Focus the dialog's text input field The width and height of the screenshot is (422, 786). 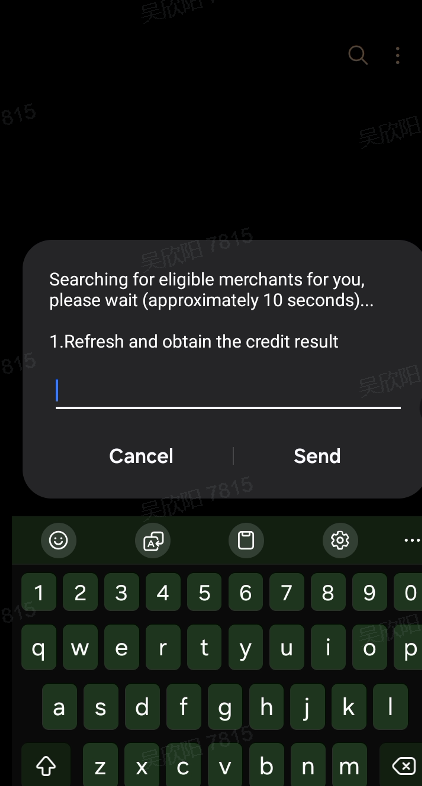pos(228,392)
